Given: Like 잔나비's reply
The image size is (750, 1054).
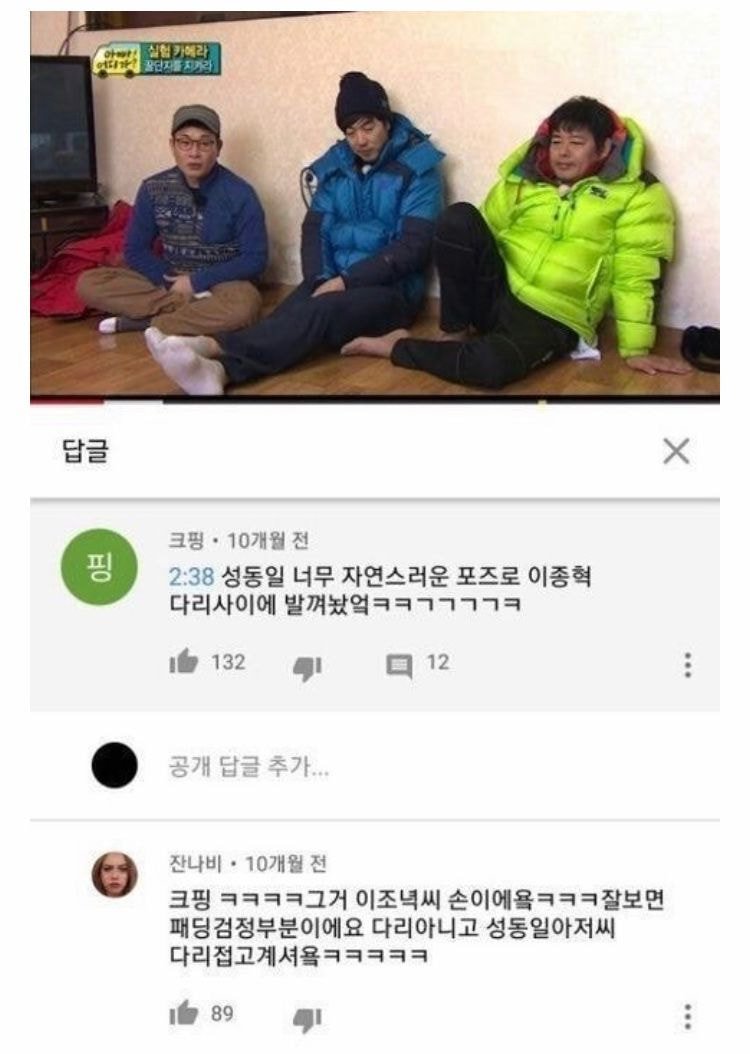Looking at the screenshot, I should pyautogui.click(x=184, y=1014).
